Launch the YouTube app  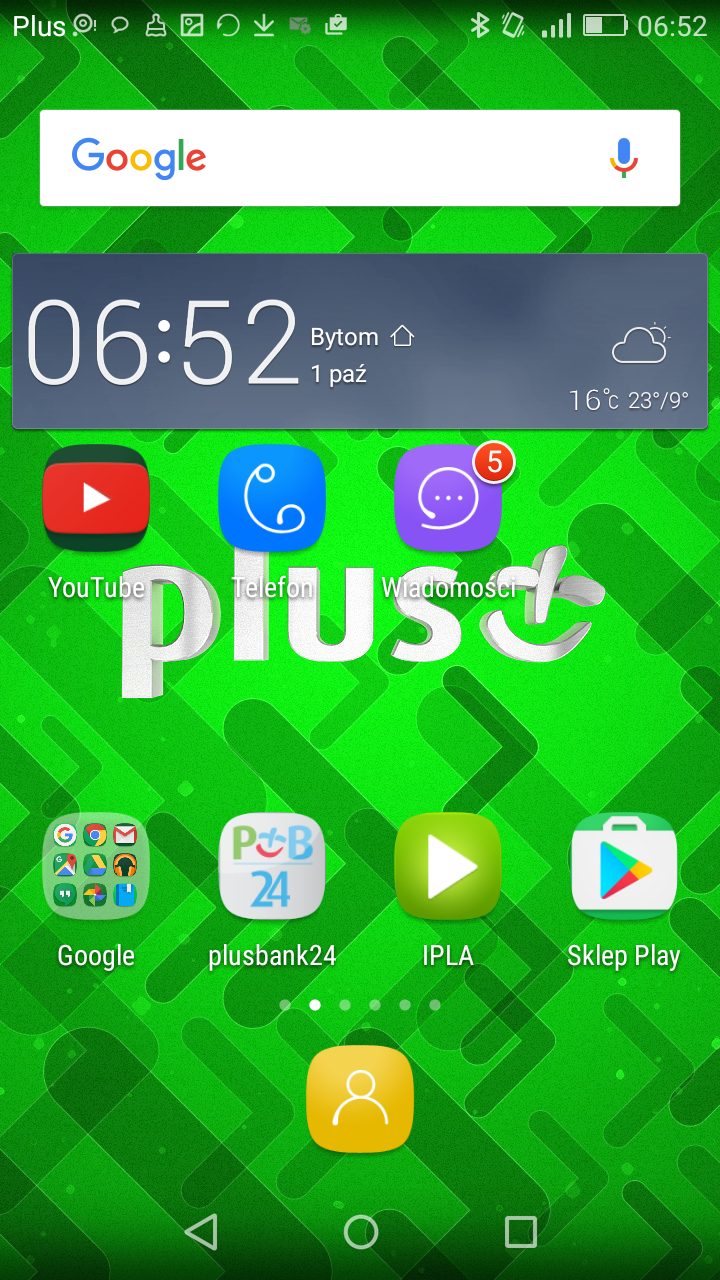tap(96, 498)
